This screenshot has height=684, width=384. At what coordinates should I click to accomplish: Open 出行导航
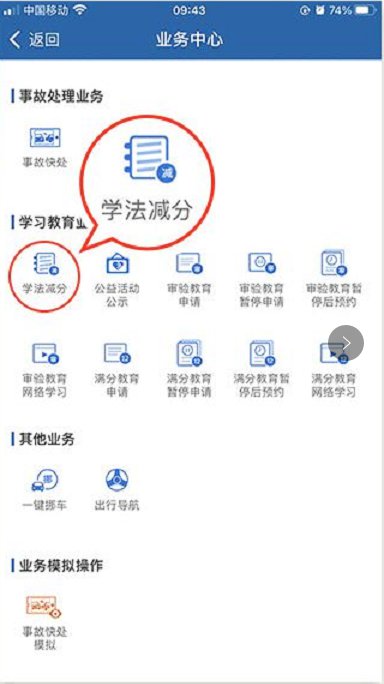(x=117, y=489)
